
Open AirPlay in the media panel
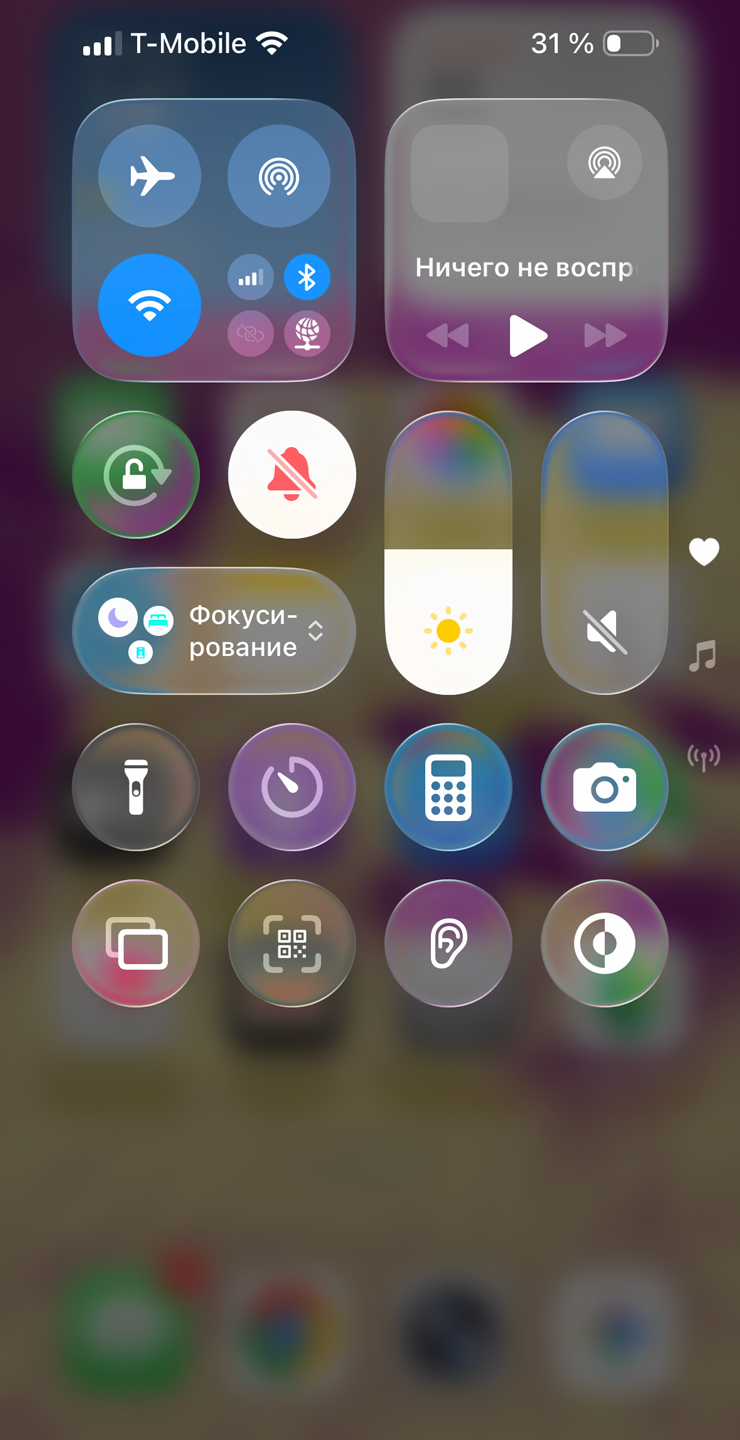tap(604, 162)
